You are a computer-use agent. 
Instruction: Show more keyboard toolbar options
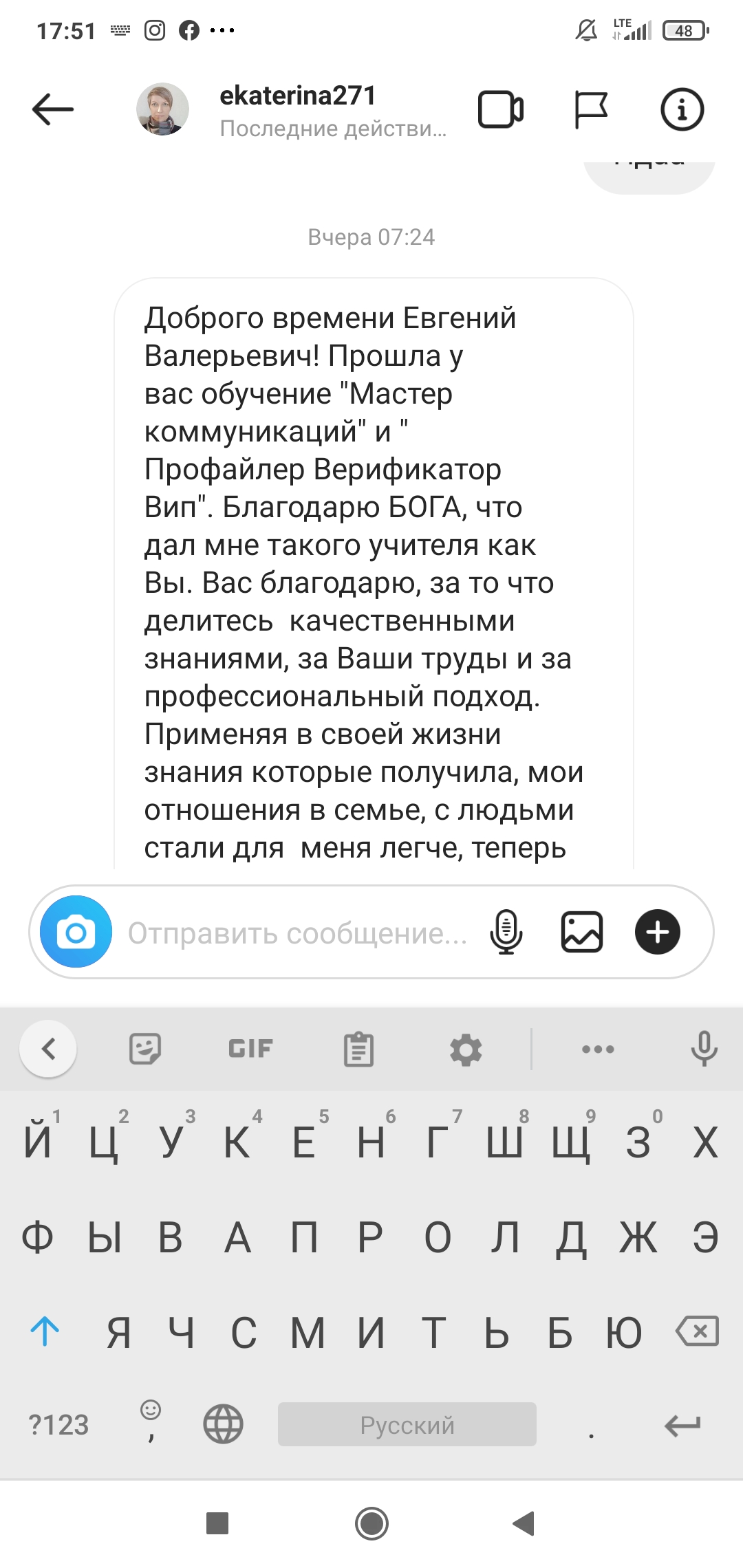point(598,1049)
